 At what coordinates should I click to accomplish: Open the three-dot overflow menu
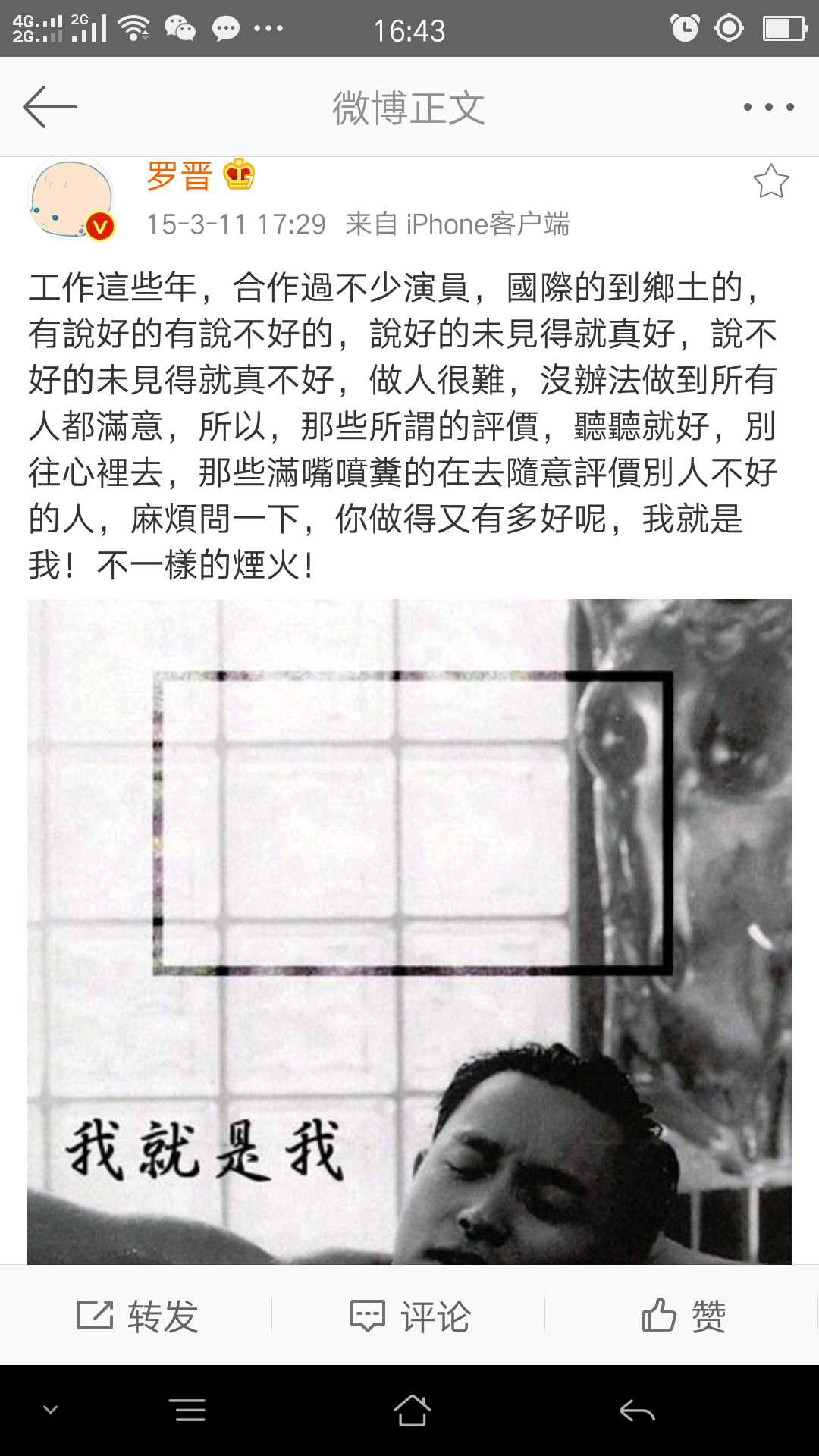768,107
